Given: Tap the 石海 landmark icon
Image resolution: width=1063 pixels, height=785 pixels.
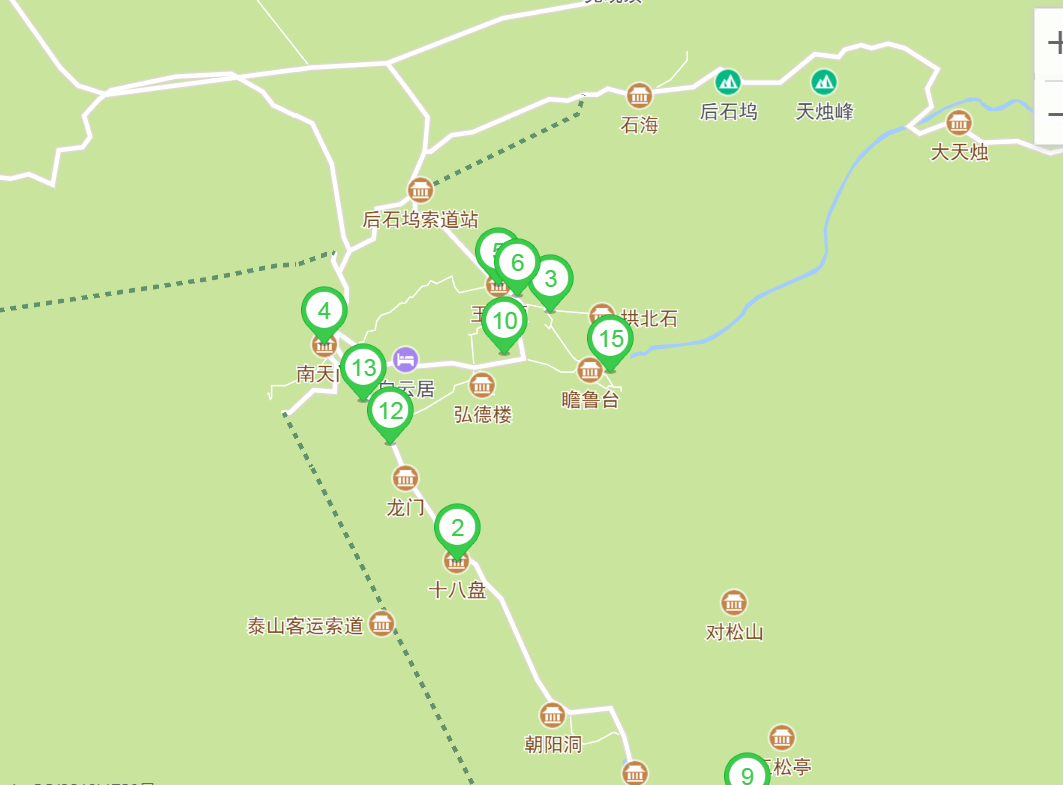Looking at the screenshot, I should pyautogui.click(x=639, y=96).
